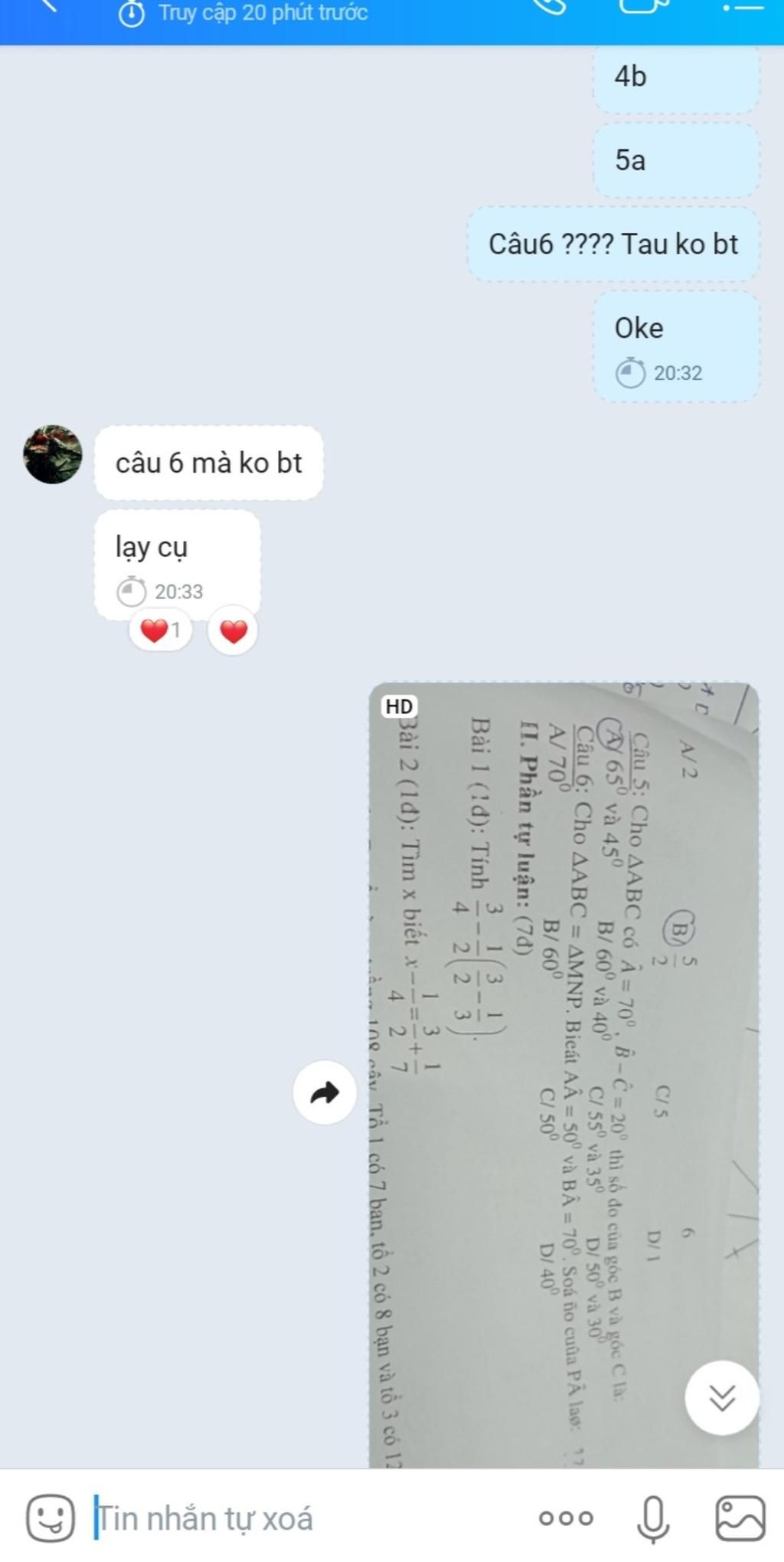This screenshot has height=1562, width=784.
Task: Forward the shared photo
Action: (x=325, y=1092)
